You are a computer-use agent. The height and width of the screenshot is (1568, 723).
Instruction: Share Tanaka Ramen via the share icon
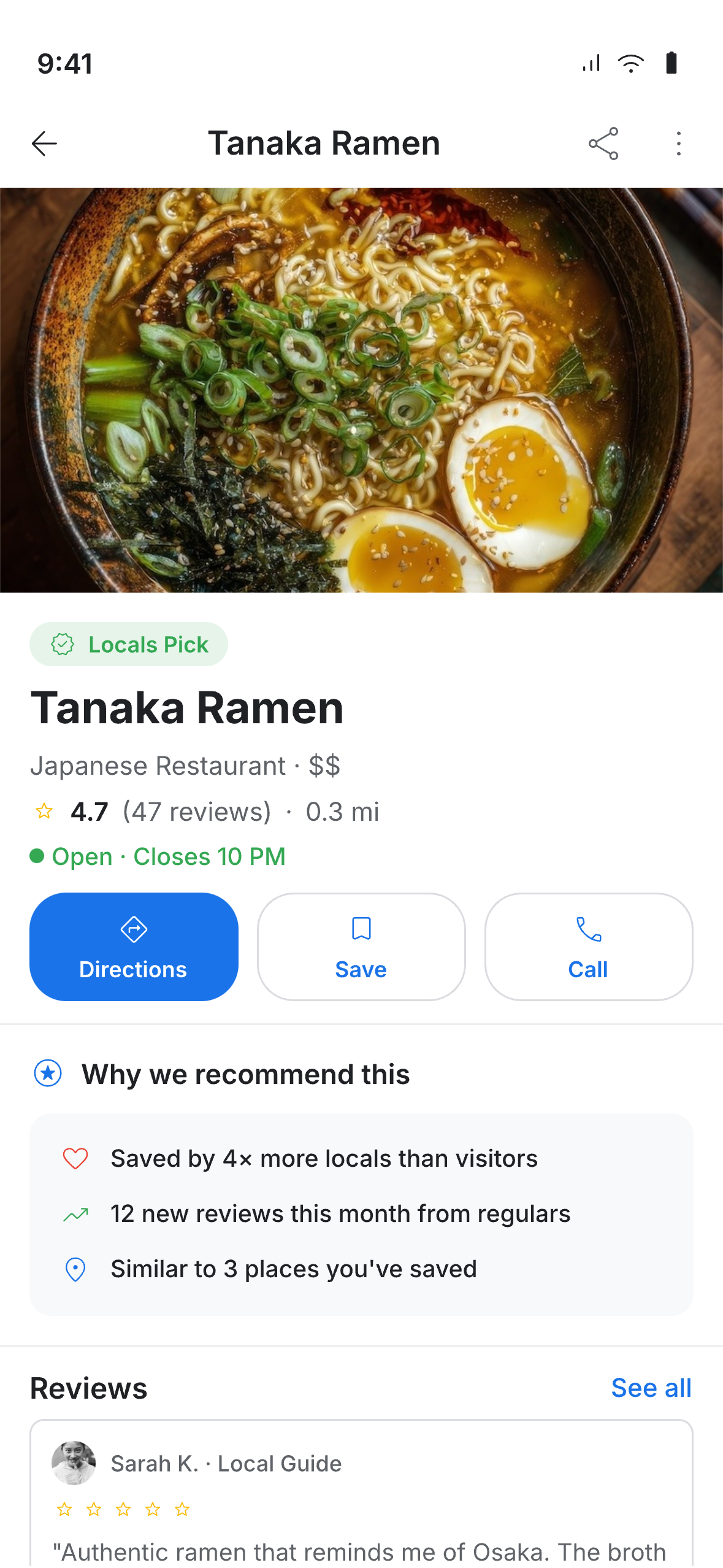pyautogui.click(x=603, y=143)
